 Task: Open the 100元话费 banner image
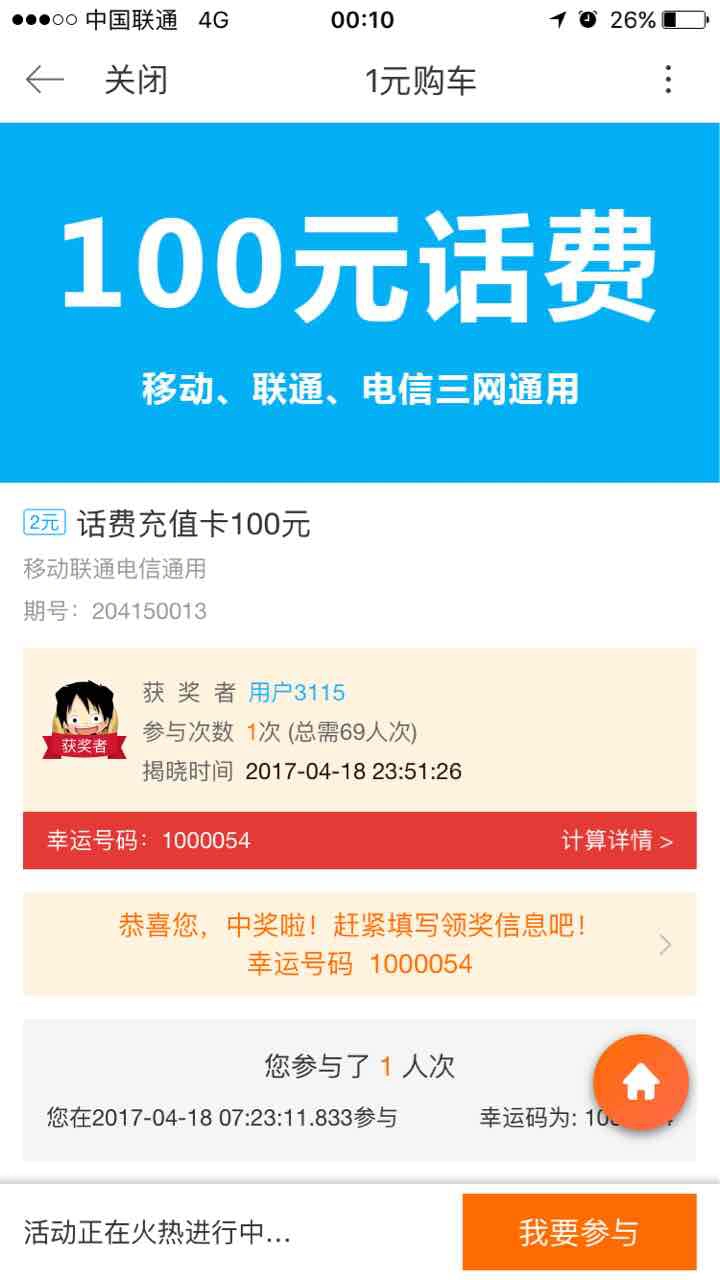pyautogui.click(x=360, y=302)
